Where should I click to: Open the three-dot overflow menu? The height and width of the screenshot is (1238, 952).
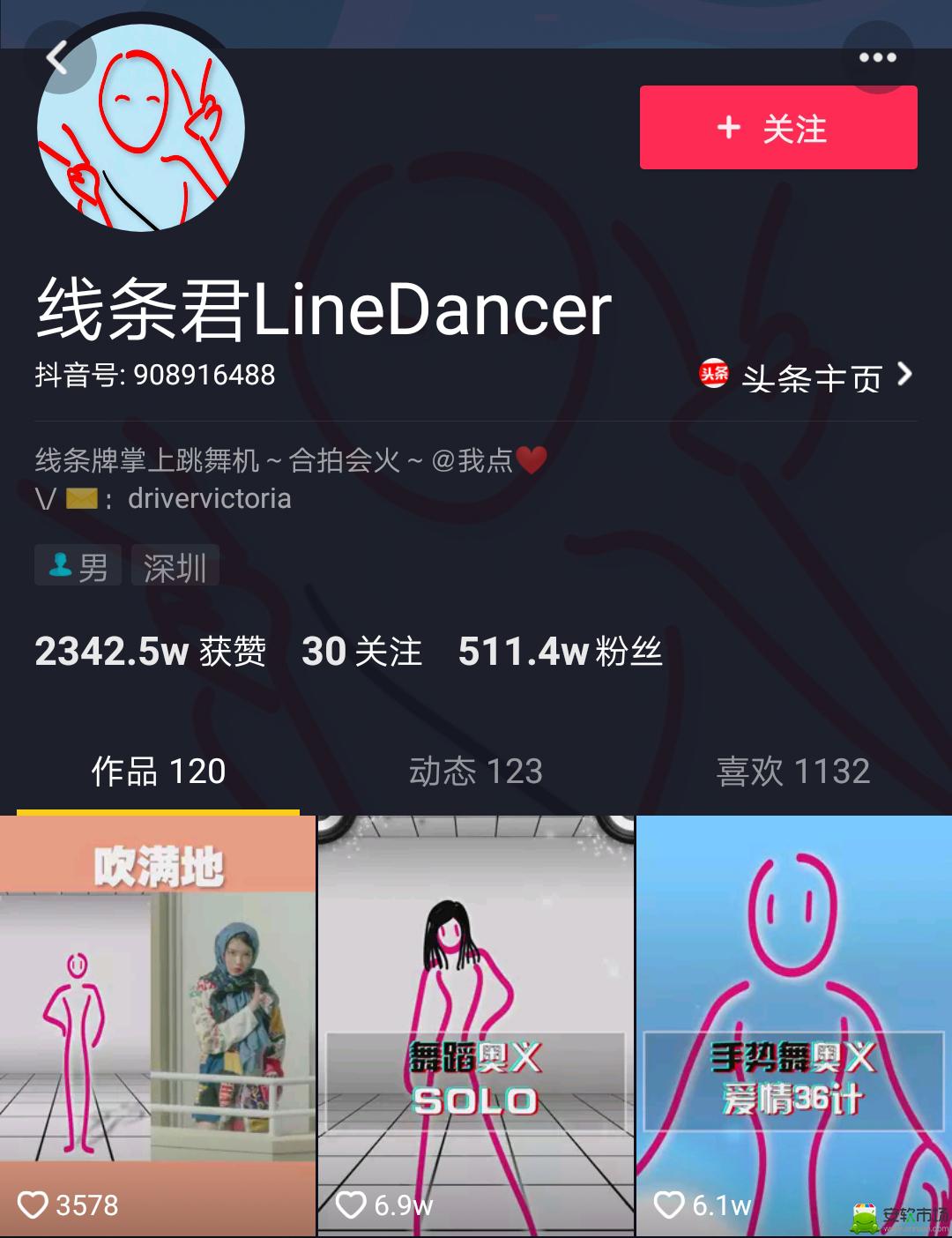click(x=877, y=58)
